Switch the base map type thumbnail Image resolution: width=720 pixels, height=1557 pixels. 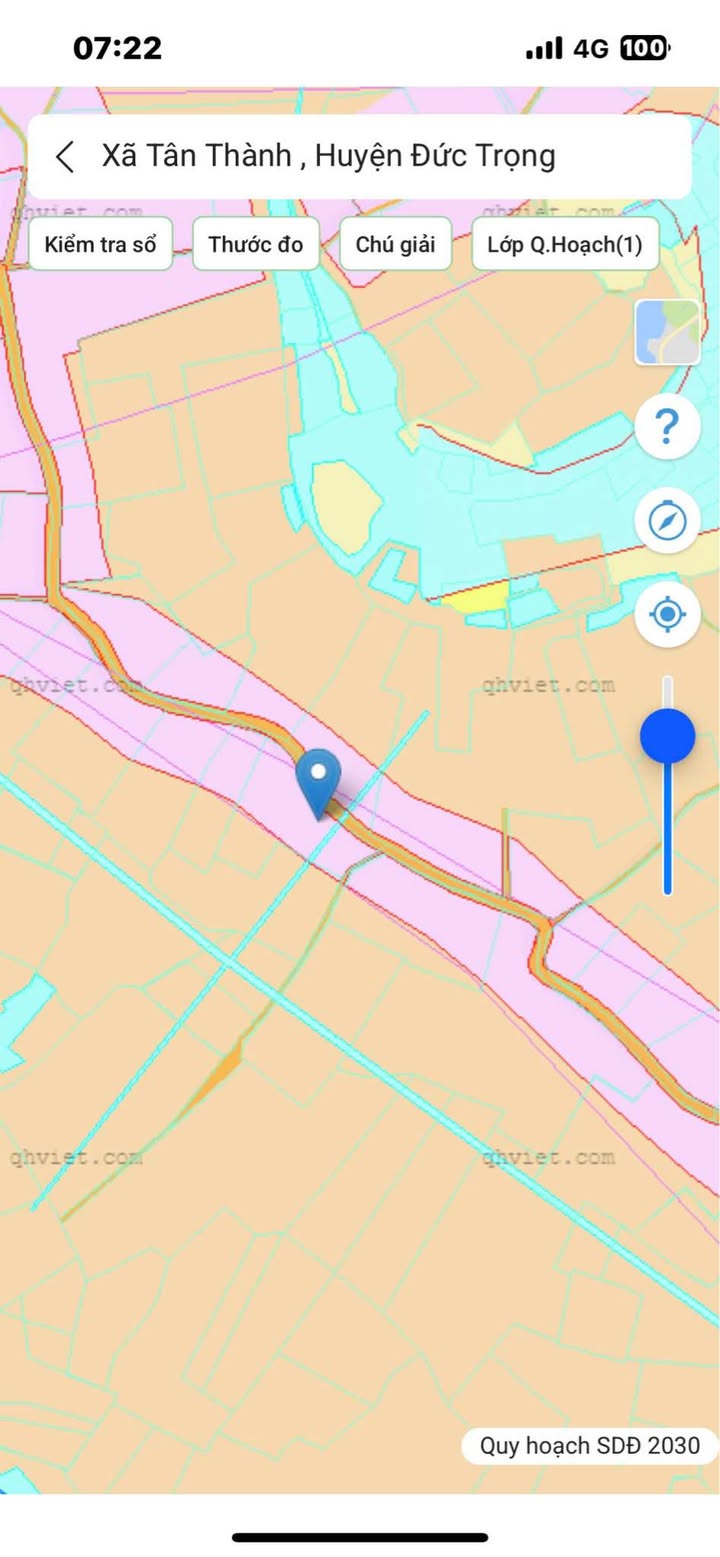point(667,332)
